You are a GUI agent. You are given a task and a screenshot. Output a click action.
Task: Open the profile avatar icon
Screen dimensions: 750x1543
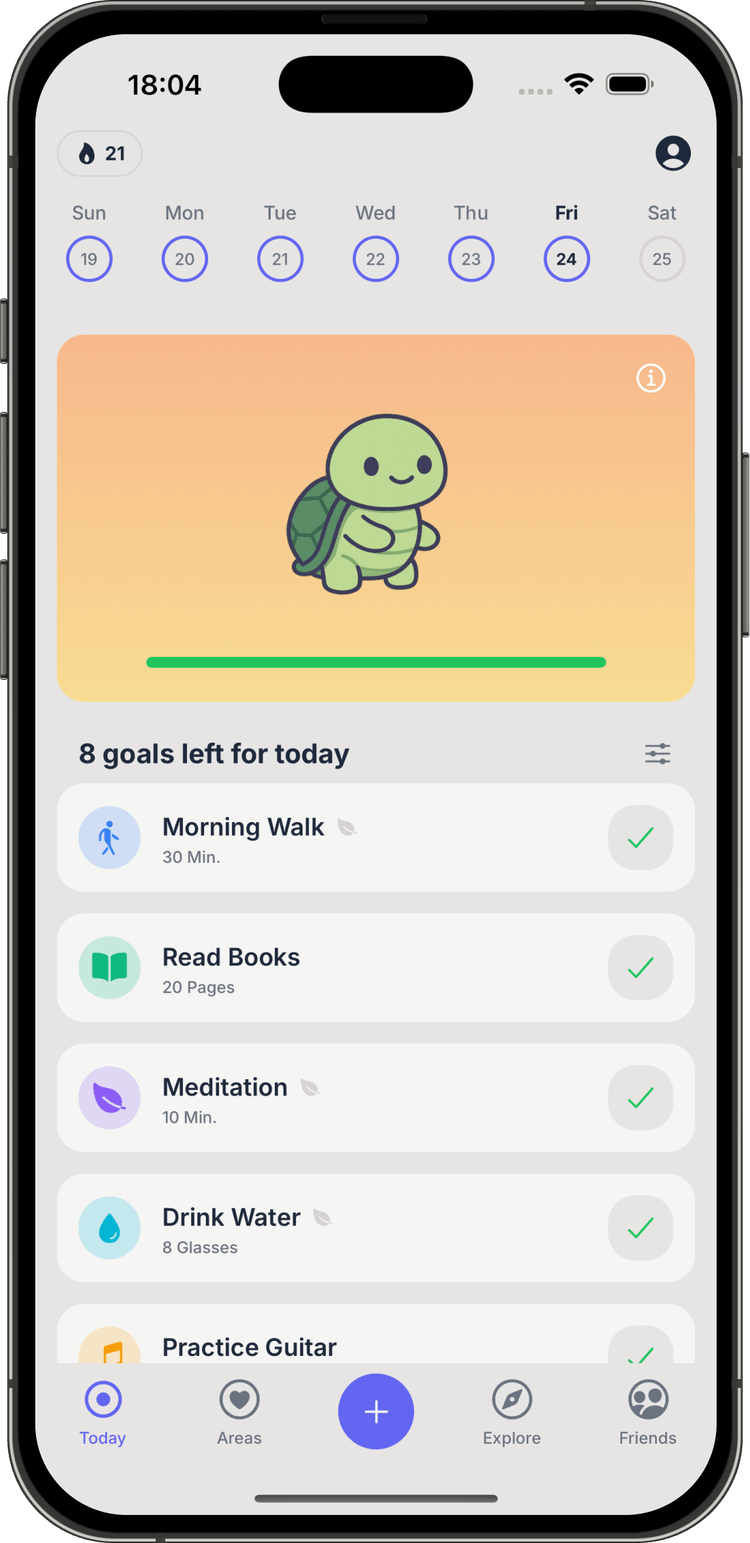point(673,153)
